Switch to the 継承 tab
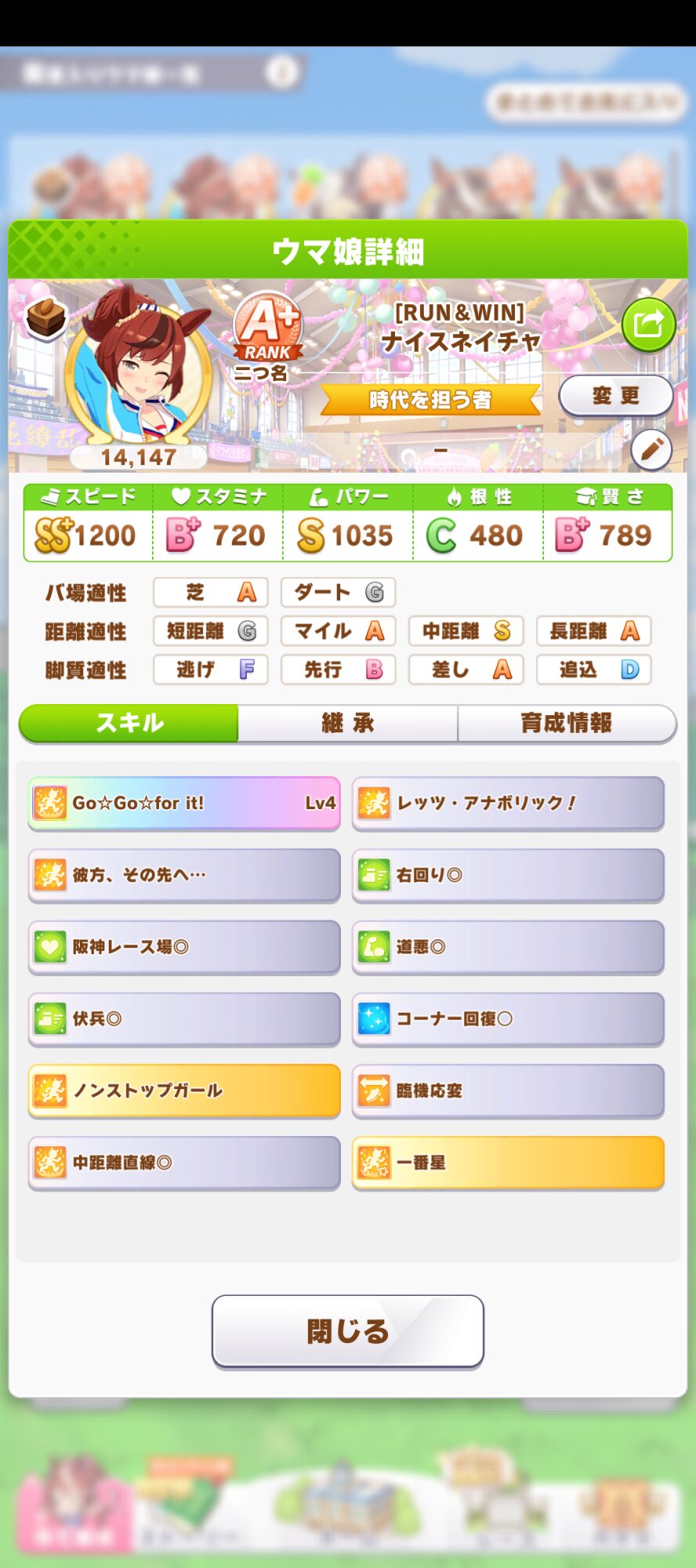Image resolution: width=696 pixels, height=1568 pixels. (348, 723)
